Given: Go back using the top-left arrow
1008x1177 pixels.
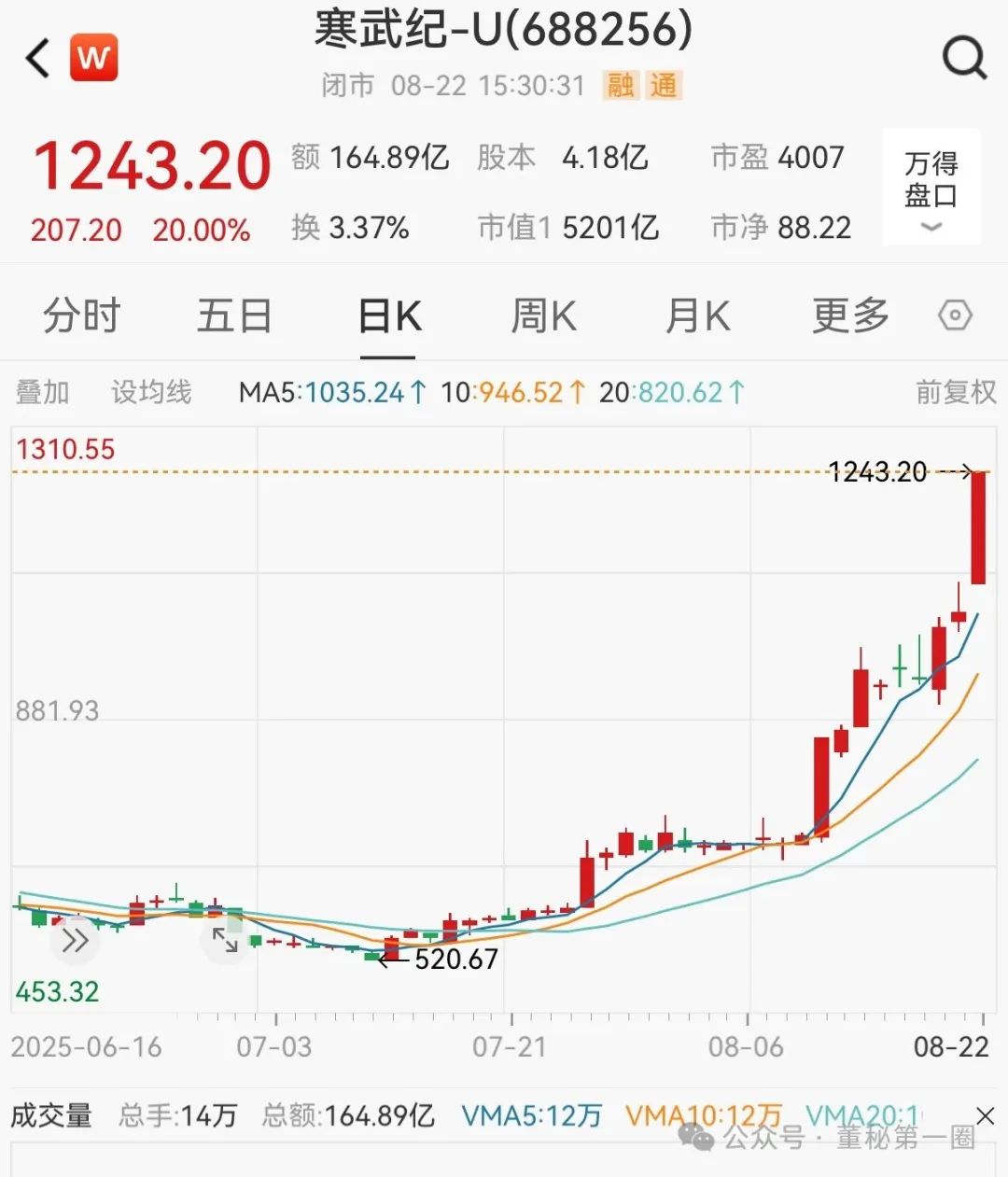Looking at the screenshot, I should point(37,58).
